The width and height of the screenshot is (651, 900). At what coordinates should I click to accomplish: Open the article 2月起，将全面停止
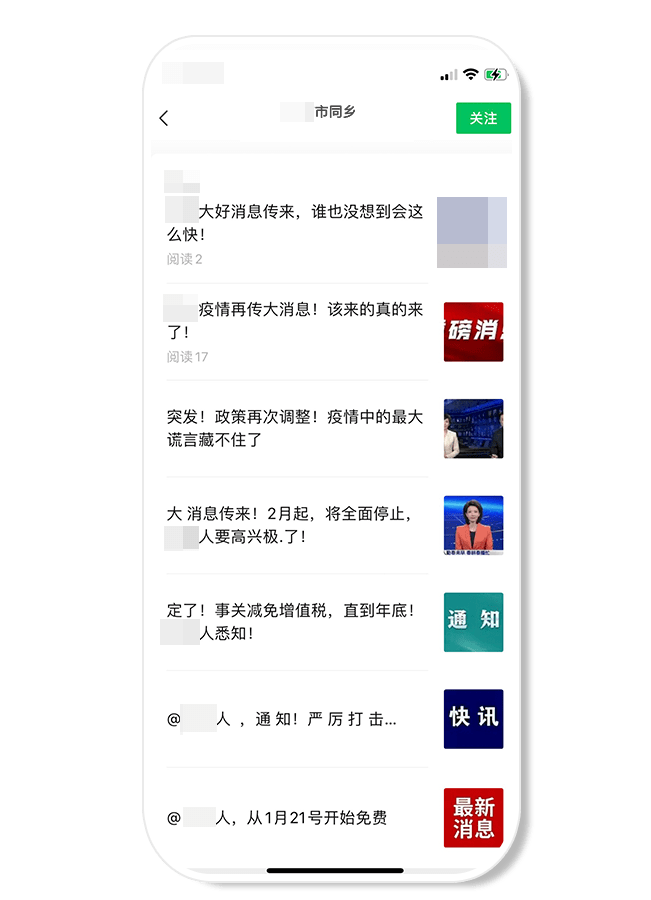(295, 525)
